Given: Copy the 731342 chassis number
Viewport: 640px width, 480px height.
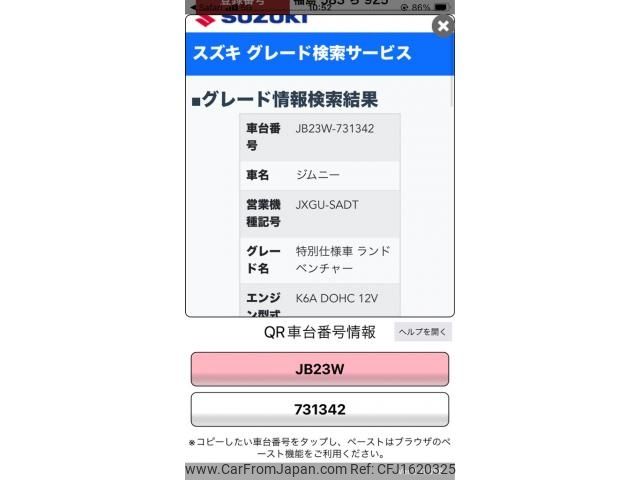Looking at the screenshot, I should (x=320, y=410).
